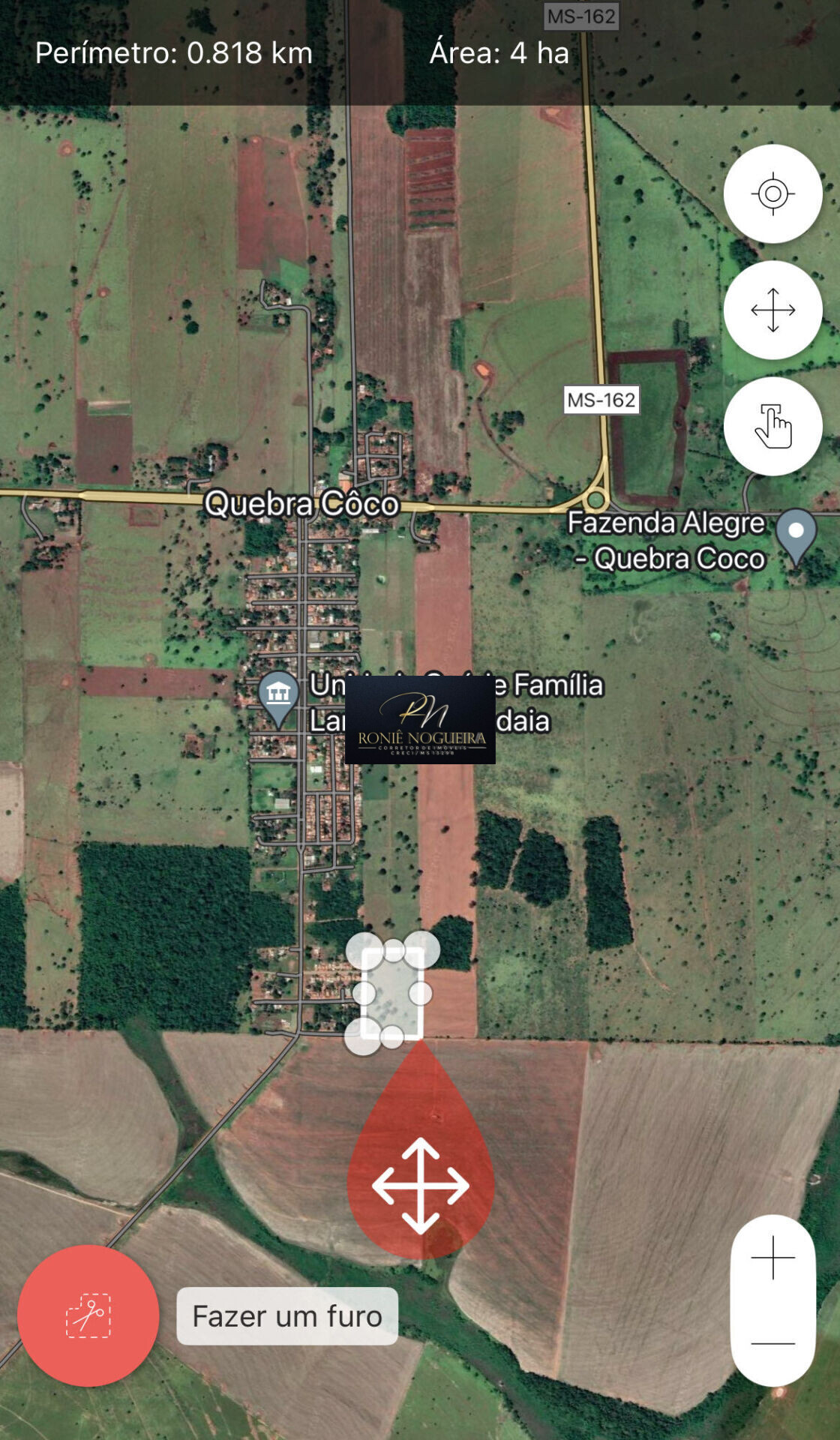The image size is (840, 1440).
Task: Zoom out with the minus button
Action: 772,1343
